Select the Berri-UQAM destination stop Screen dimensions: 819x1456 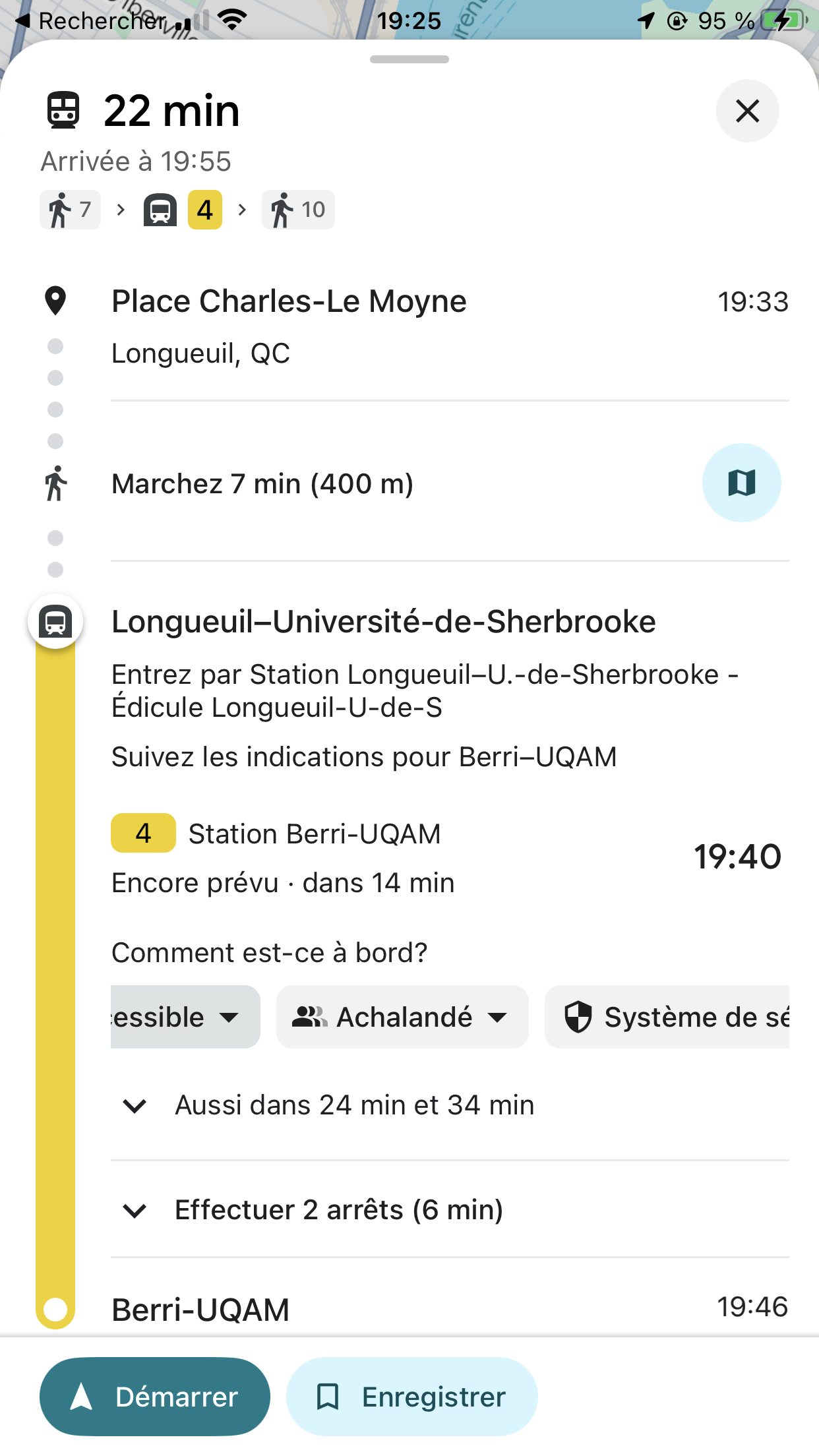pos(200,1308)
